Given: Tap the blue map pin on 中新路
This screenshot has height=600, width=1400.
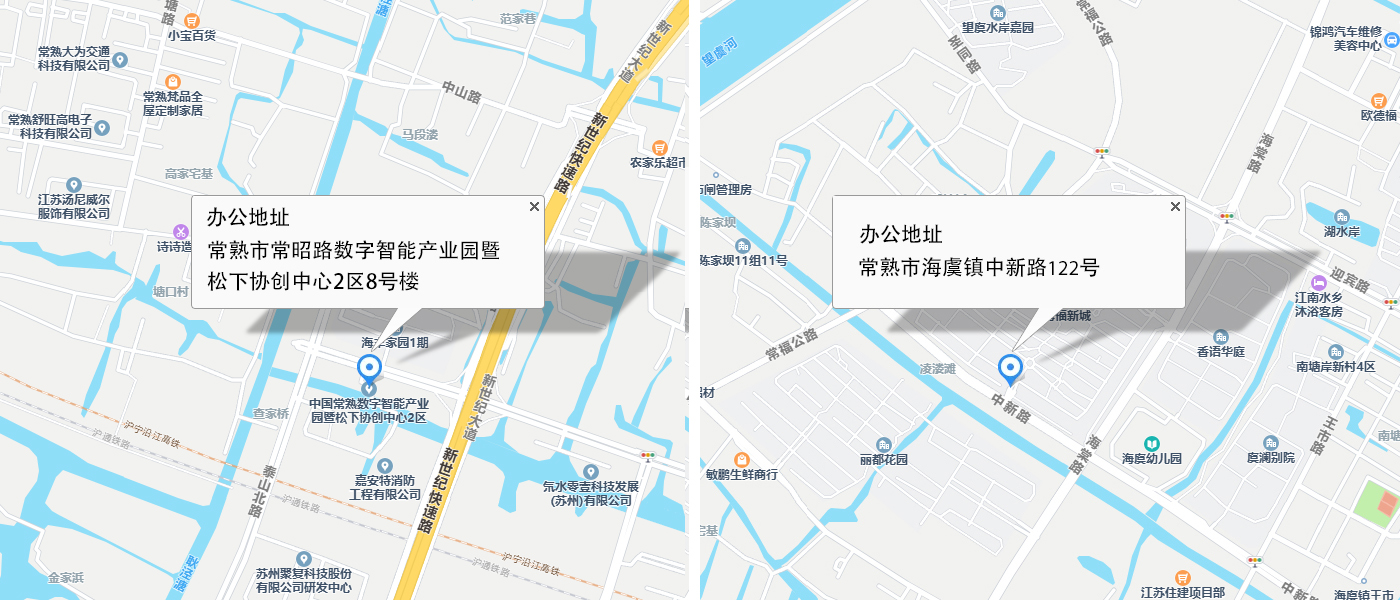Looking at the screenshot, I should 1011,369.
